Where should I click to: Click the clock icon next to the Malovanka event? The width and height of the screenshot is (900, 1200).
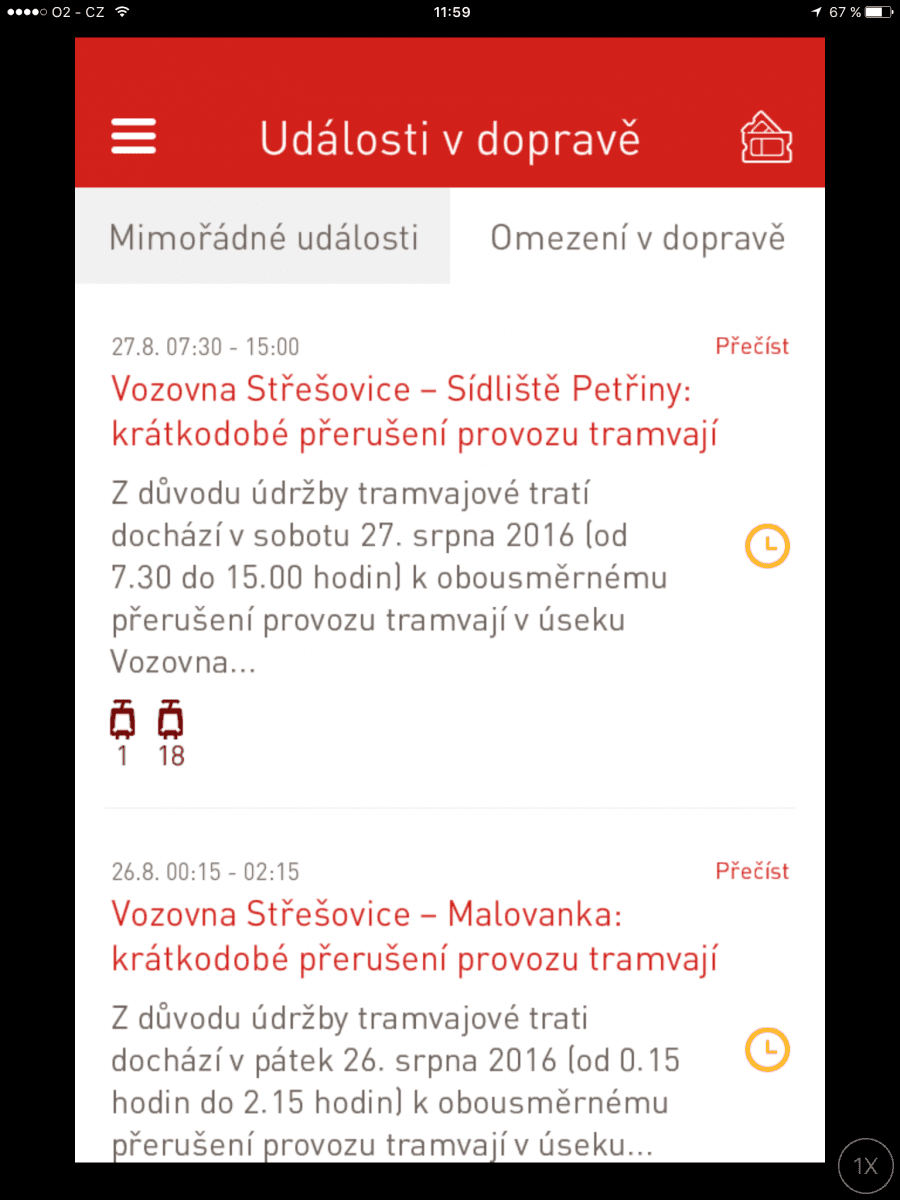click(x=767, y=1050)
